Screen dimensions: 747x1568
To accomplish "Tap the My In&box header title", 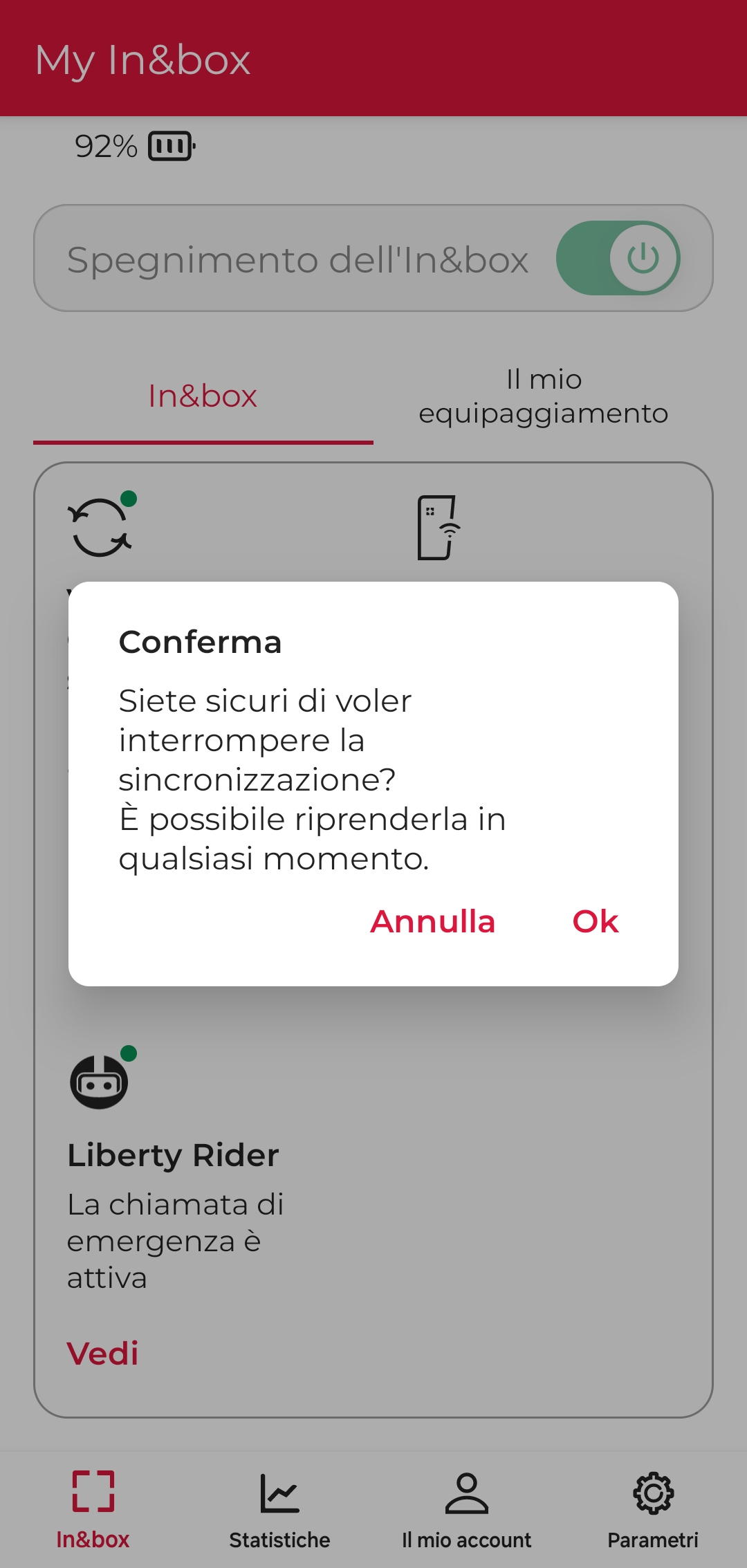I will point(142,61).
